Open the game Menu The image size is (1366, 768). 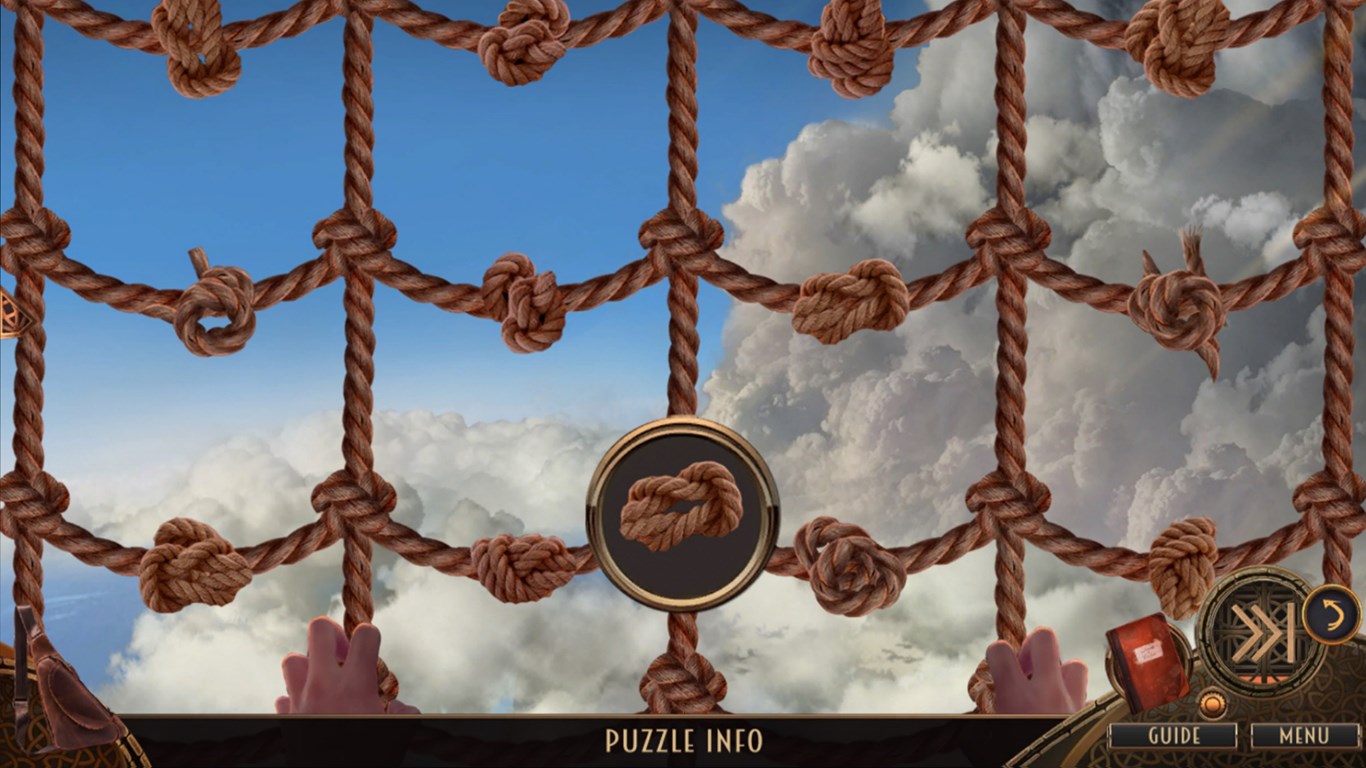[1304, 736]
